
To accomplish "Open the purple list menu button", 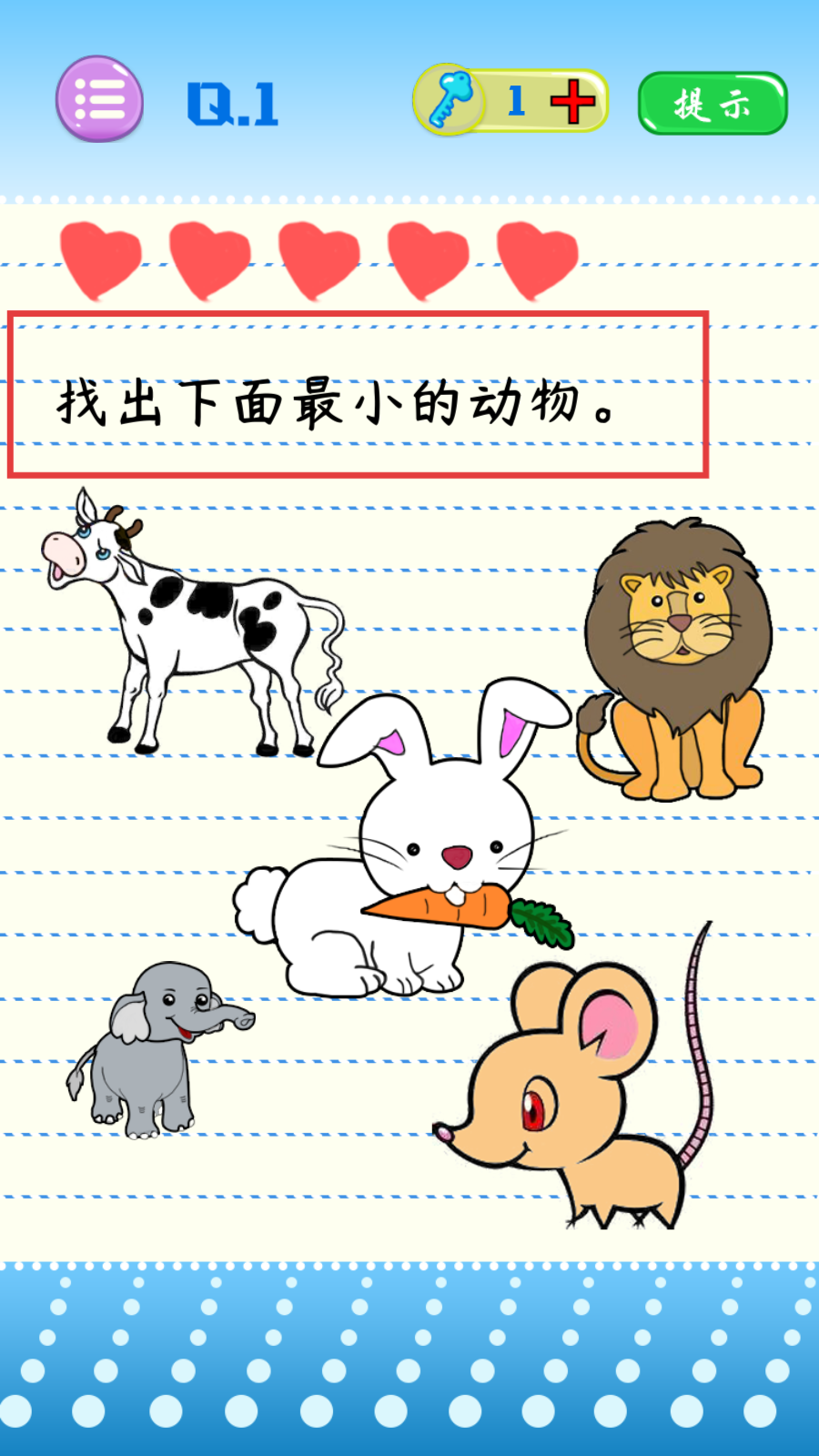I will pyautogui.click(x=99, y=99).
